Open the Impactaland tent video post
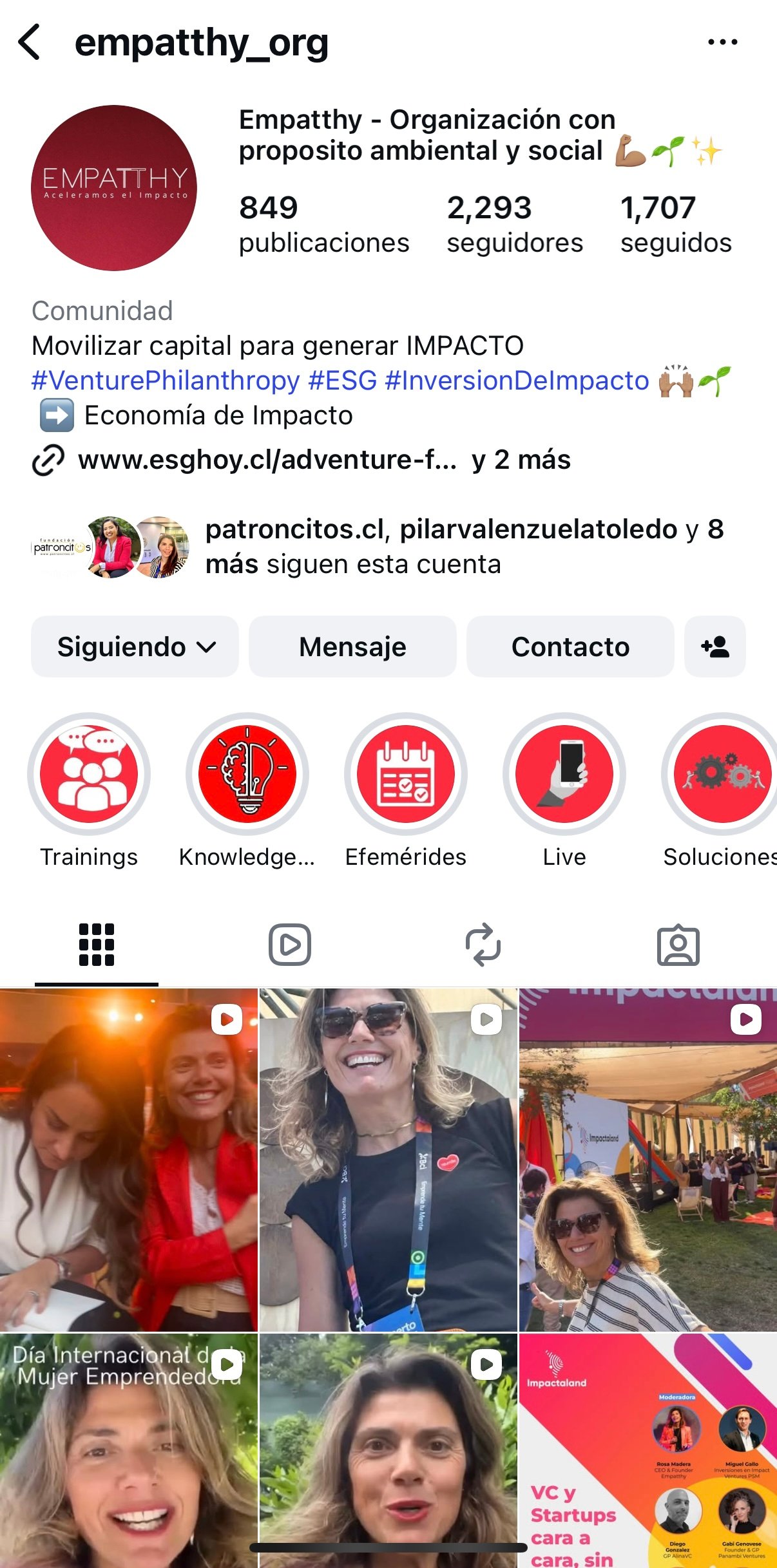The width and height of the screenshot is (777, 1568). point(647,1159)
